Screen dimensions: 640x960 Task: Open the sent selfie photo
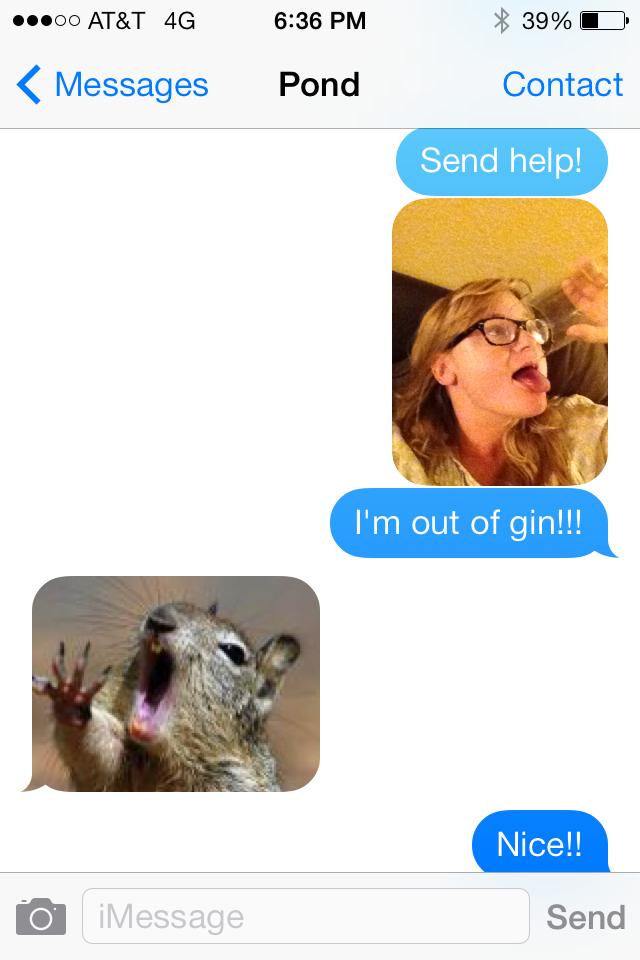[x=500, y=342]
